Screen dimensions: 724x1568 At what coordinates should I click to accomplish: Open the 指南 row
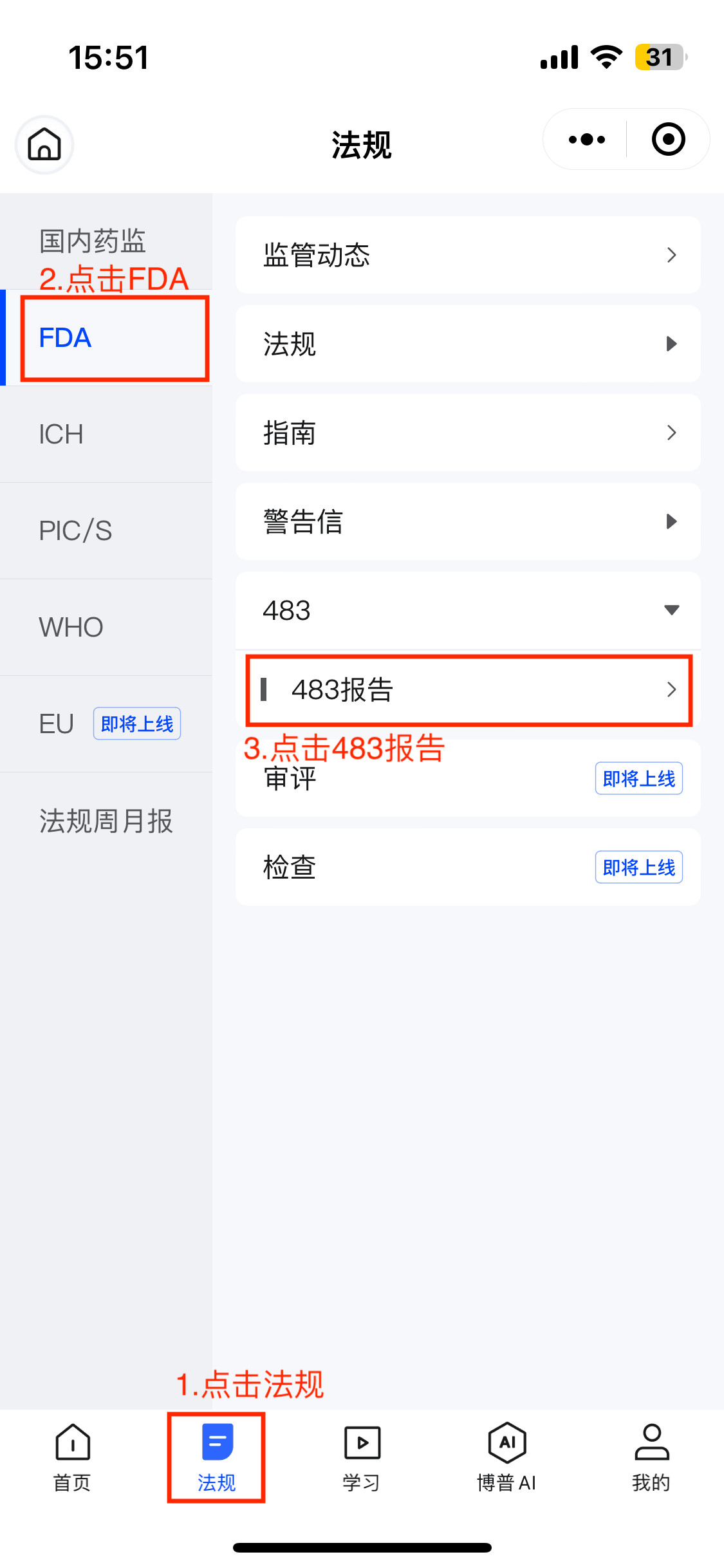[468, 433]
